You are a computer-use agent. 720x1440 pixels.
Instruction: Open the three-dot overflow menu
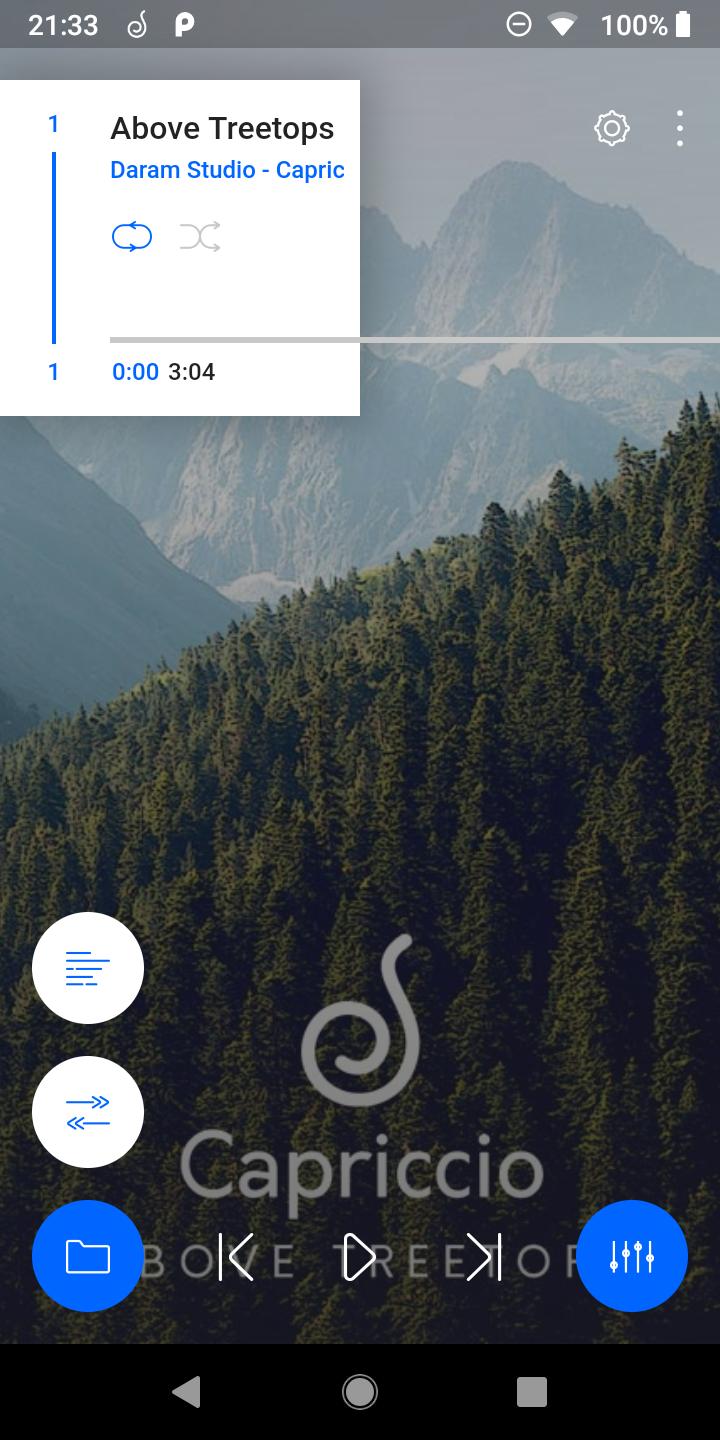coord(680,128)
